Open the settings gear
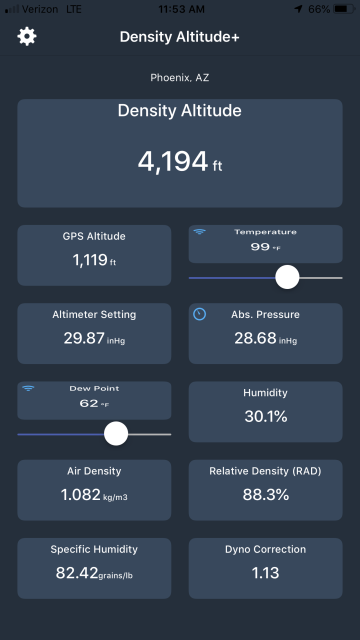 [27, 36]
